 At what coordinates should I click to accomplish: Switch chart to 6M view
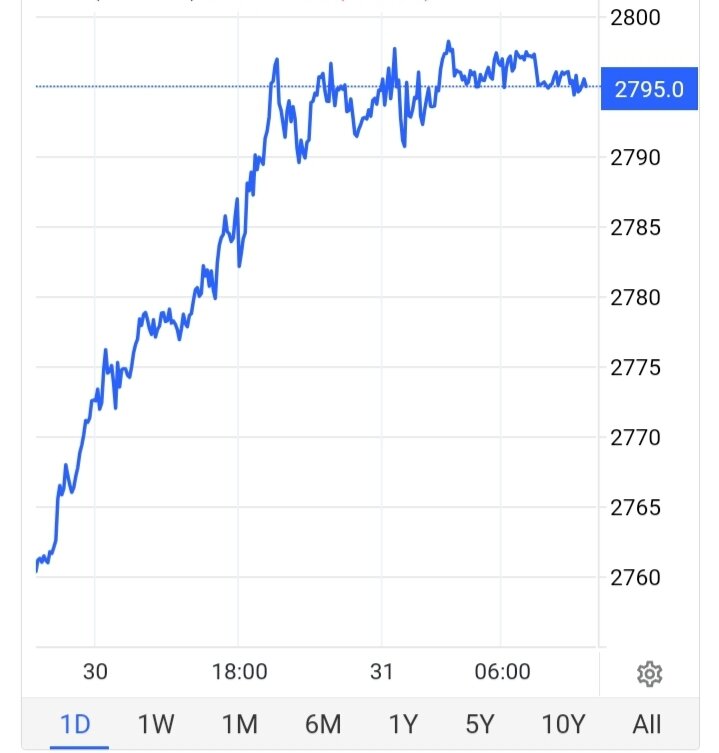pyautogui.click(x=321, y=723)
